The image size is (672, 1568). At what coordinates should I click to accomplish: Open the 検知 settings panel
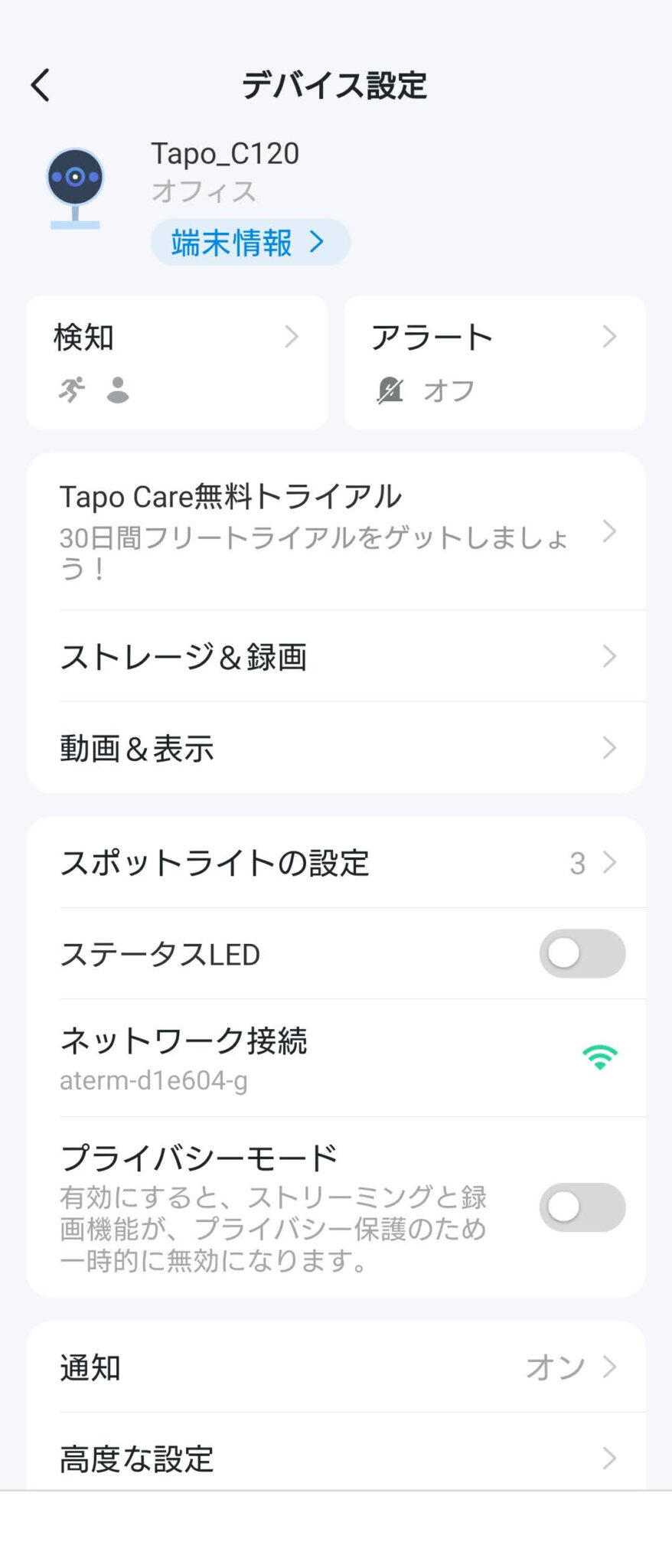(176, 337)
